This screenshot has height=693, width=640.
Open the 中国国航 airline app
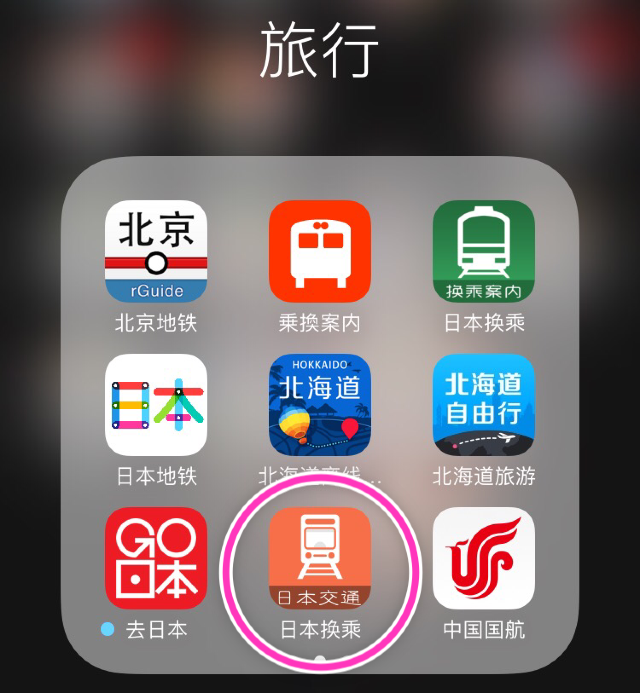(x=484, y=558)
